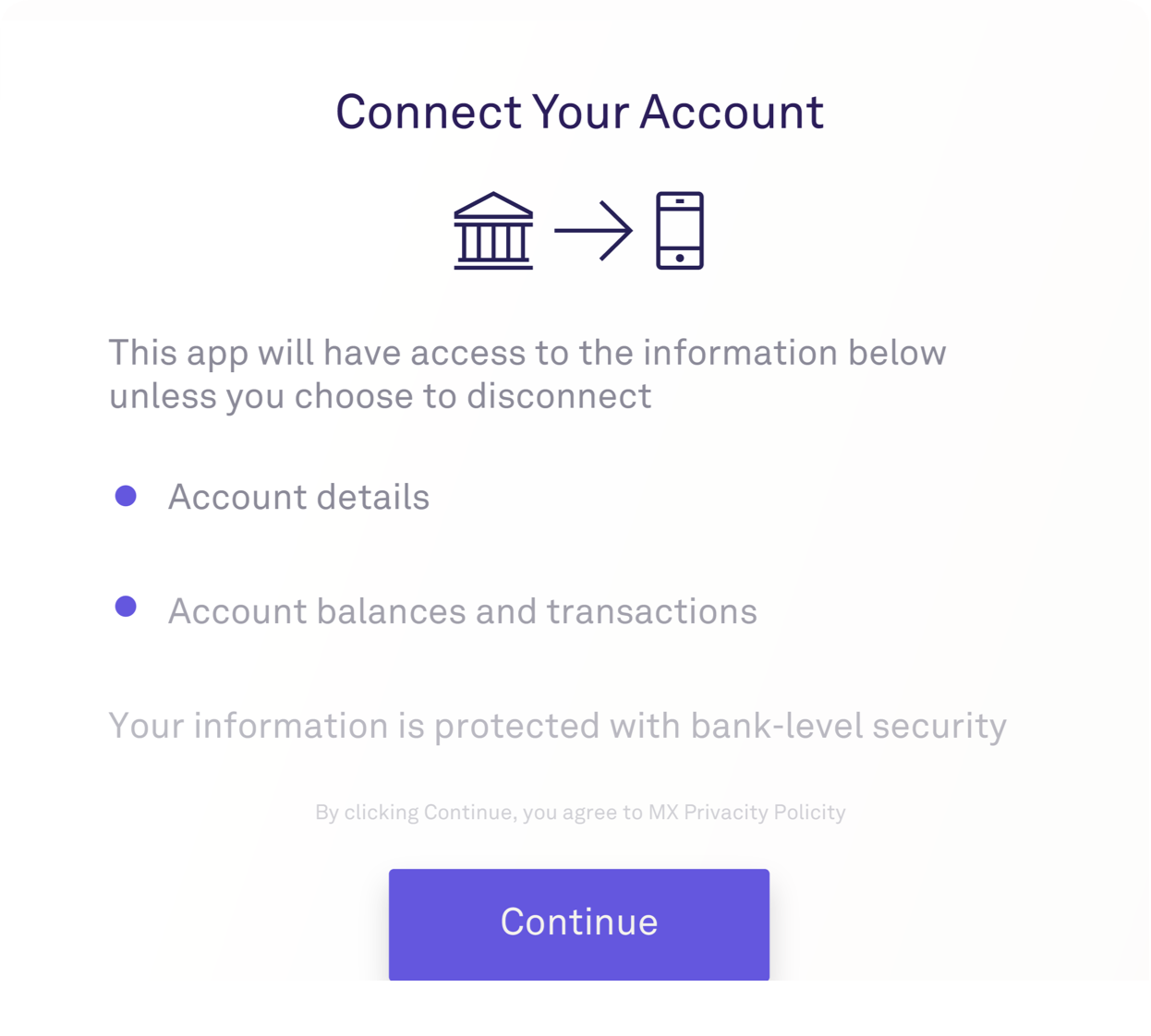Tap the Continue button
The width and height of the screenshot is (1151, 1036).
(x=579, y=922)
